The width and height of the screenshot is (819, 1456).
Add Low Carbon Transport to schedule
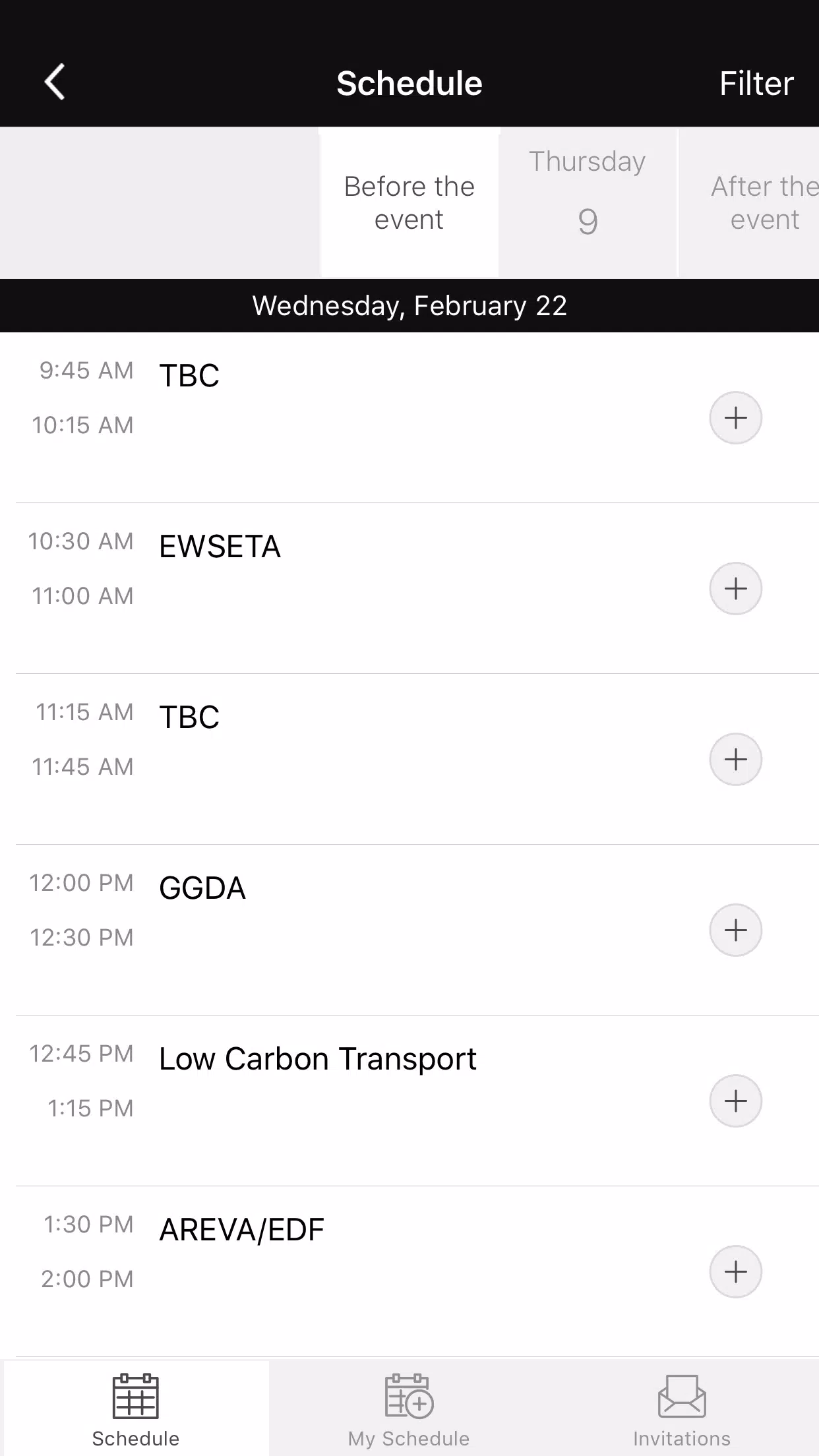pyautogui.click(x=736, y=1101)
